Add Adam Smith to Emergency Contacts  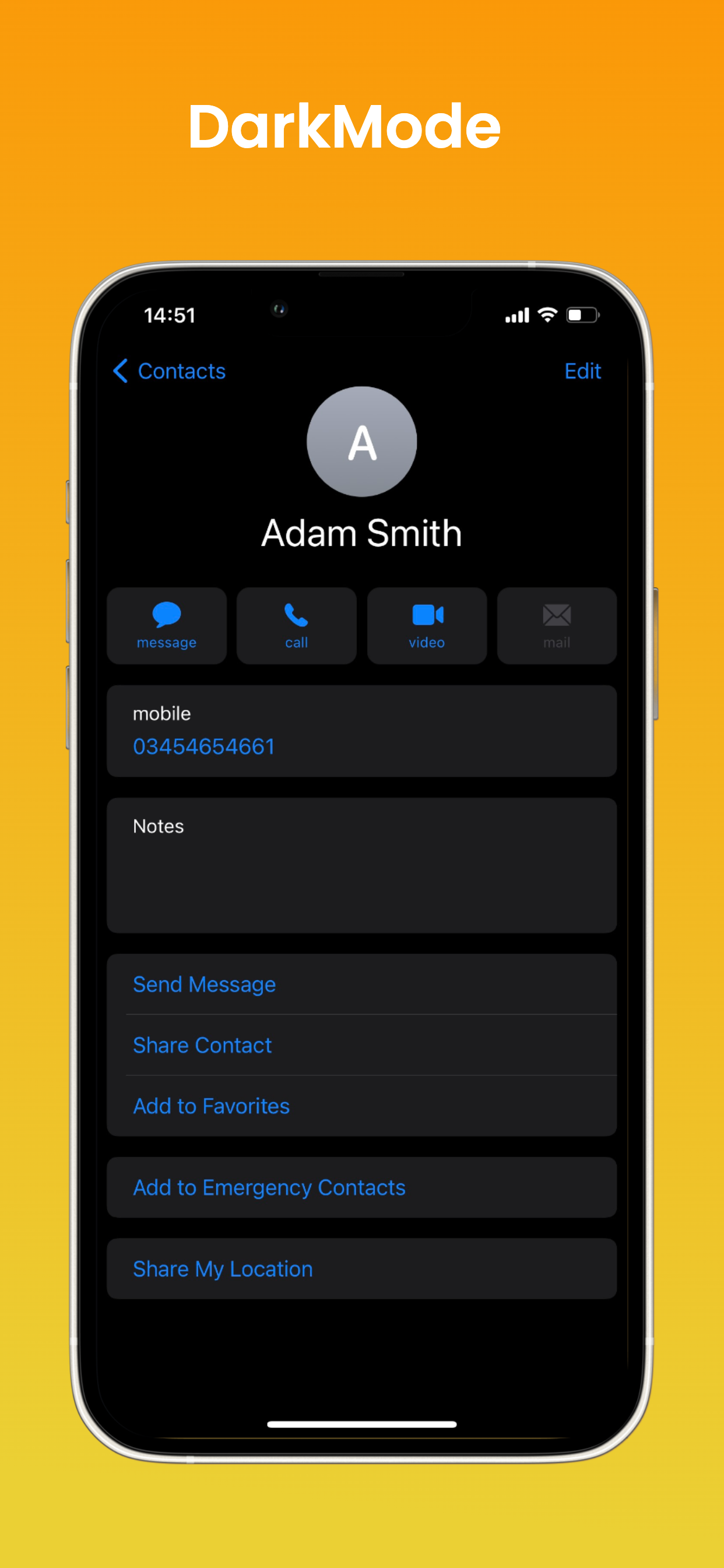269,1187
